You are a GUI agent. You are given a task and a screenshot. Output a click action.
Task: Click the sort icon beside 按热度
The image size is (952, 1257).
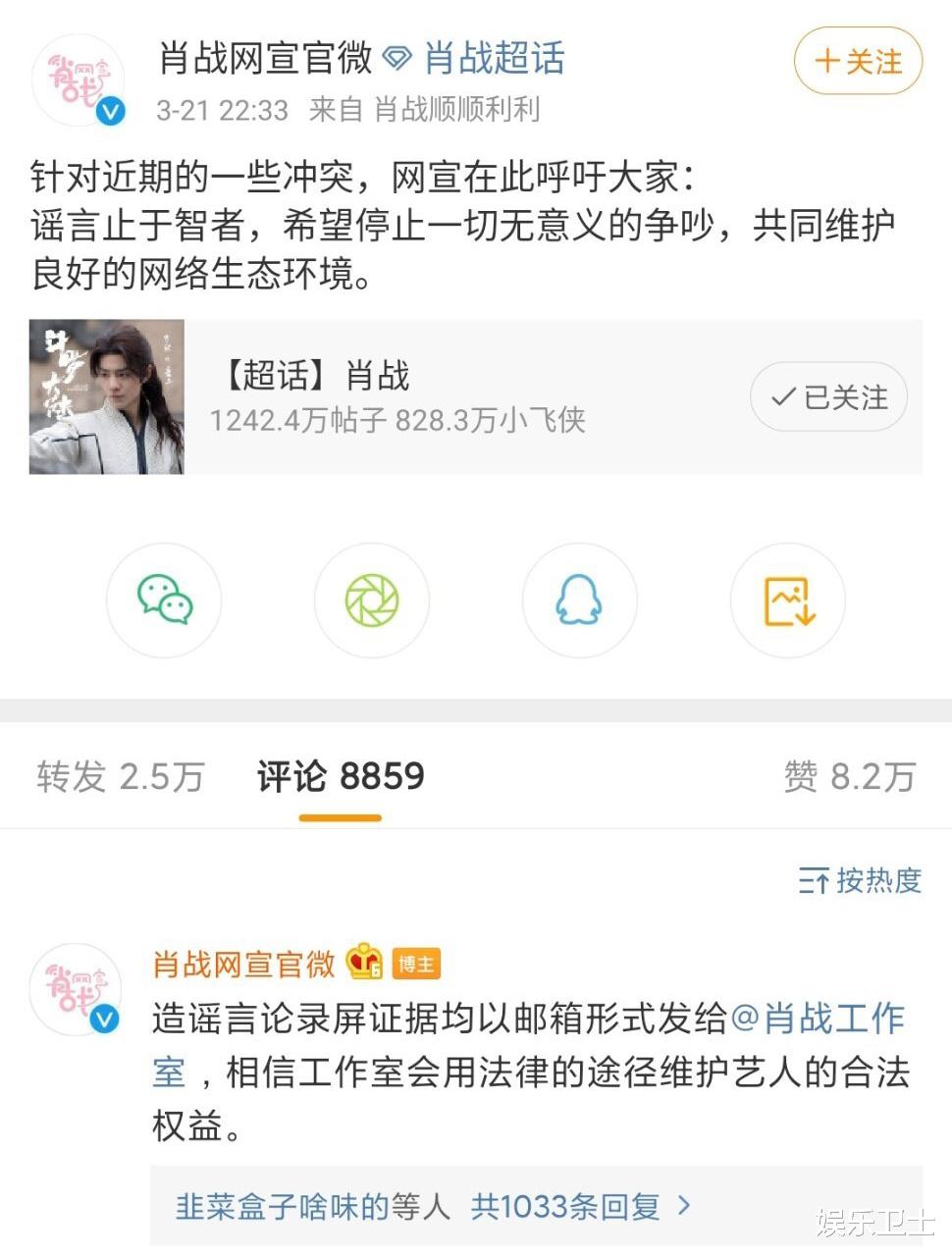point(813,882)
